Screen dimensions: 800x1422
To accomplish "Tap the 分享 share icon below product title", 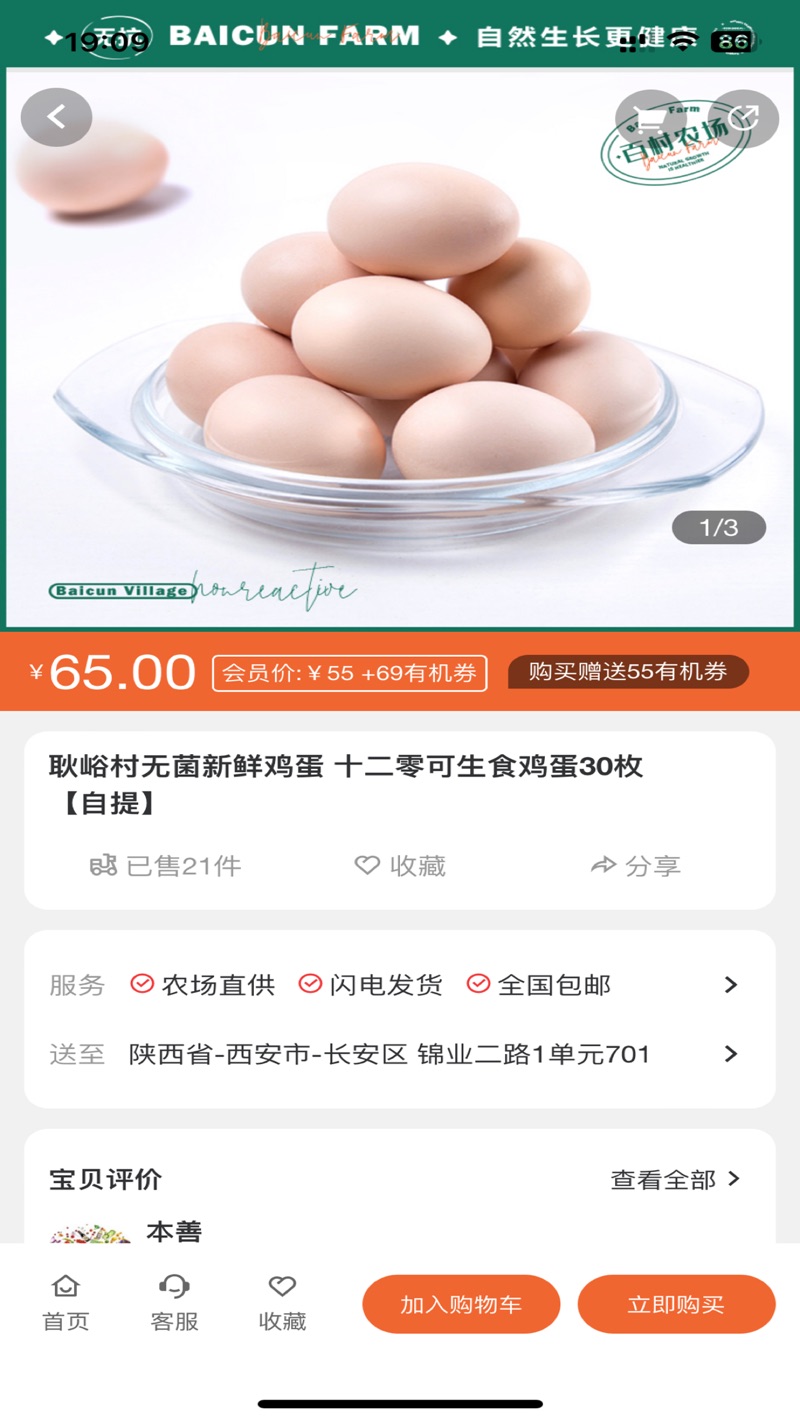I will 605,866.
